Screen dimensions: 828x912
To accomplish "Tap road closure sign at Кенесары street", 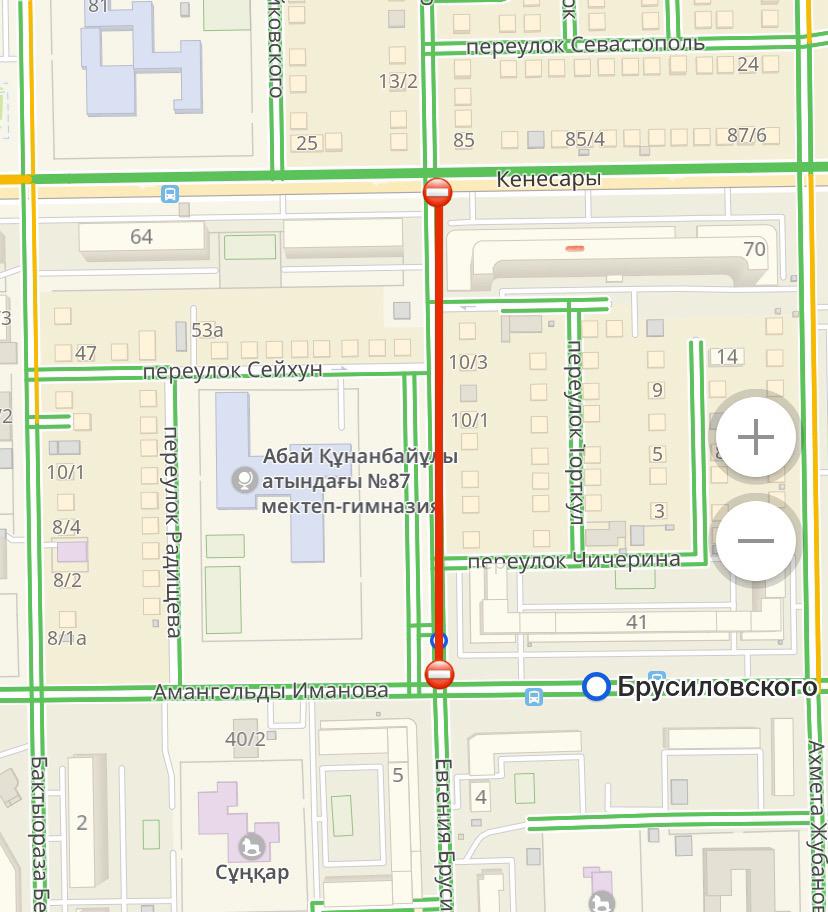I will click(x=438, y=192).
